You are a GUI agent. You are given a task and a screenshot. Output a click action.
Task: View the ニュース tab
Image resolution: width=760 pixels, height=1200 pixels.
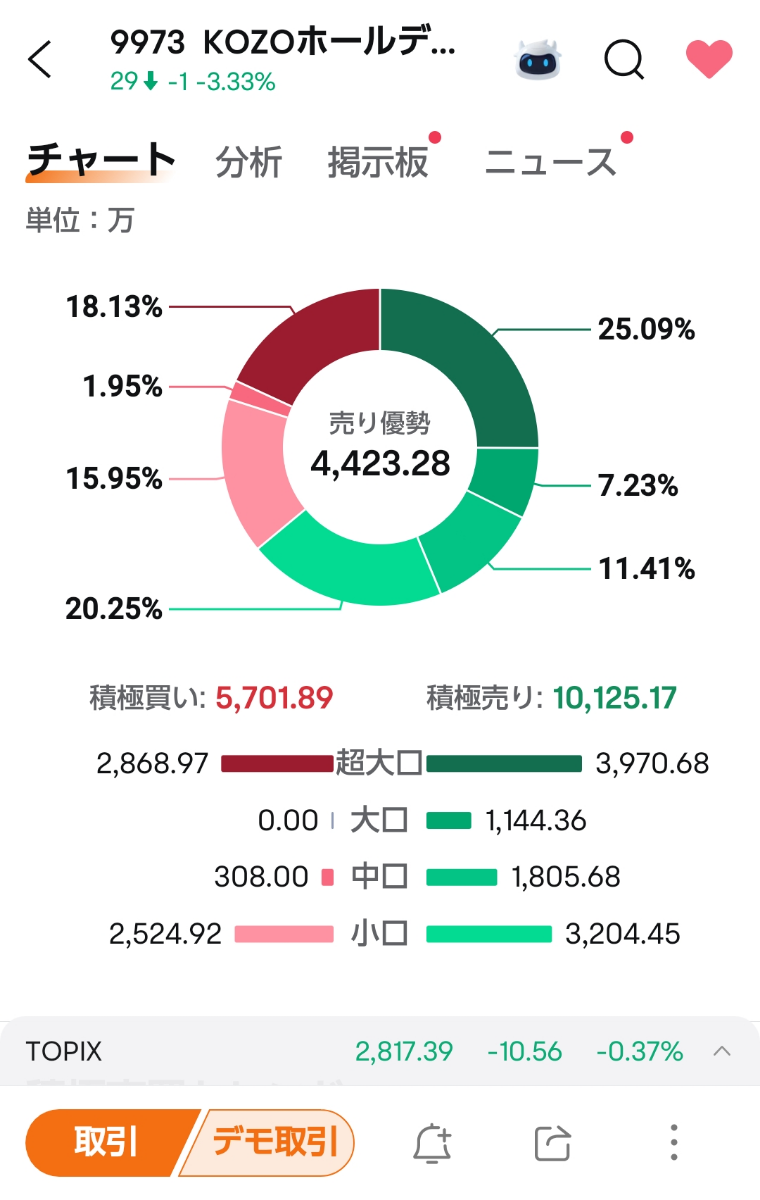point(550,162)
